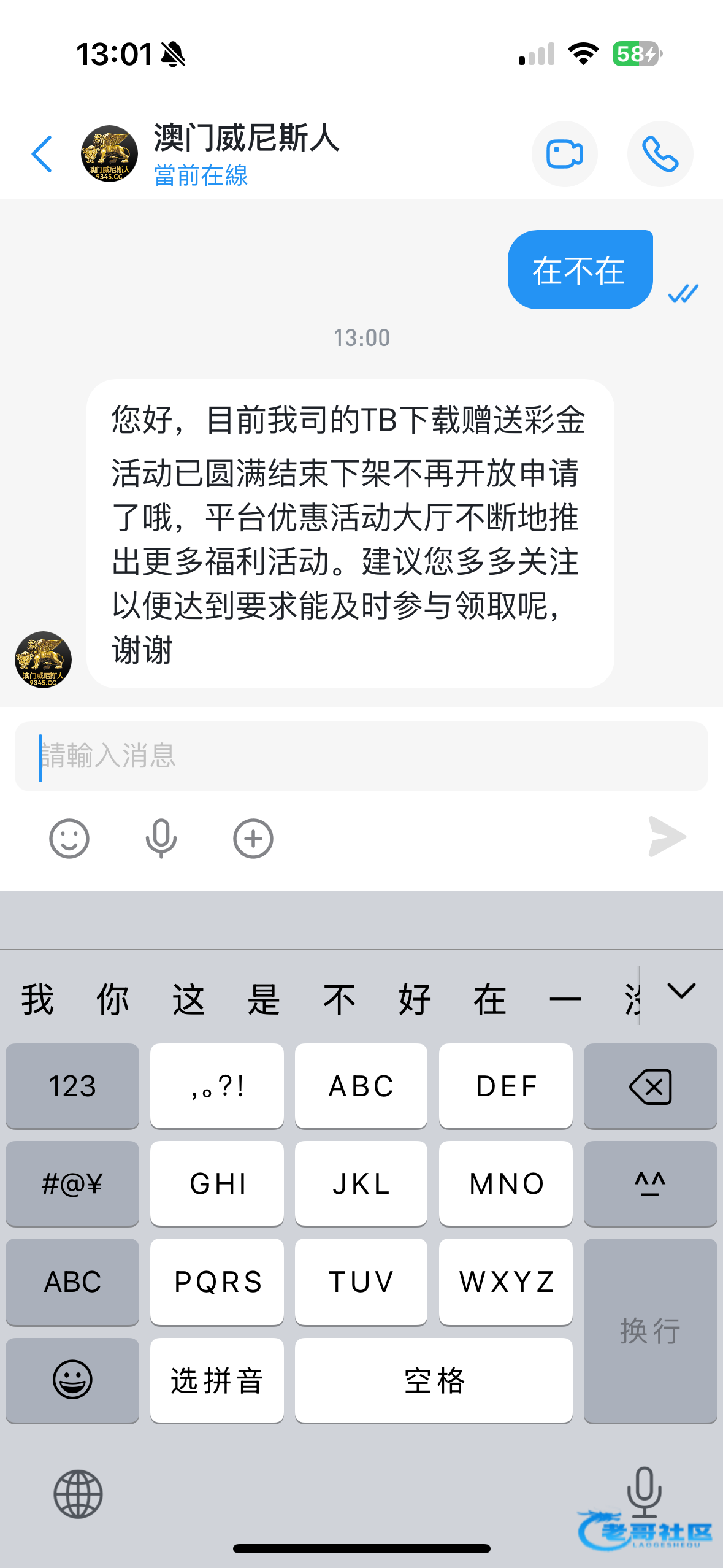Open the #@¥ symbols keyboard
Viewport: 723px width, 1568px height.
[72, 1183]
